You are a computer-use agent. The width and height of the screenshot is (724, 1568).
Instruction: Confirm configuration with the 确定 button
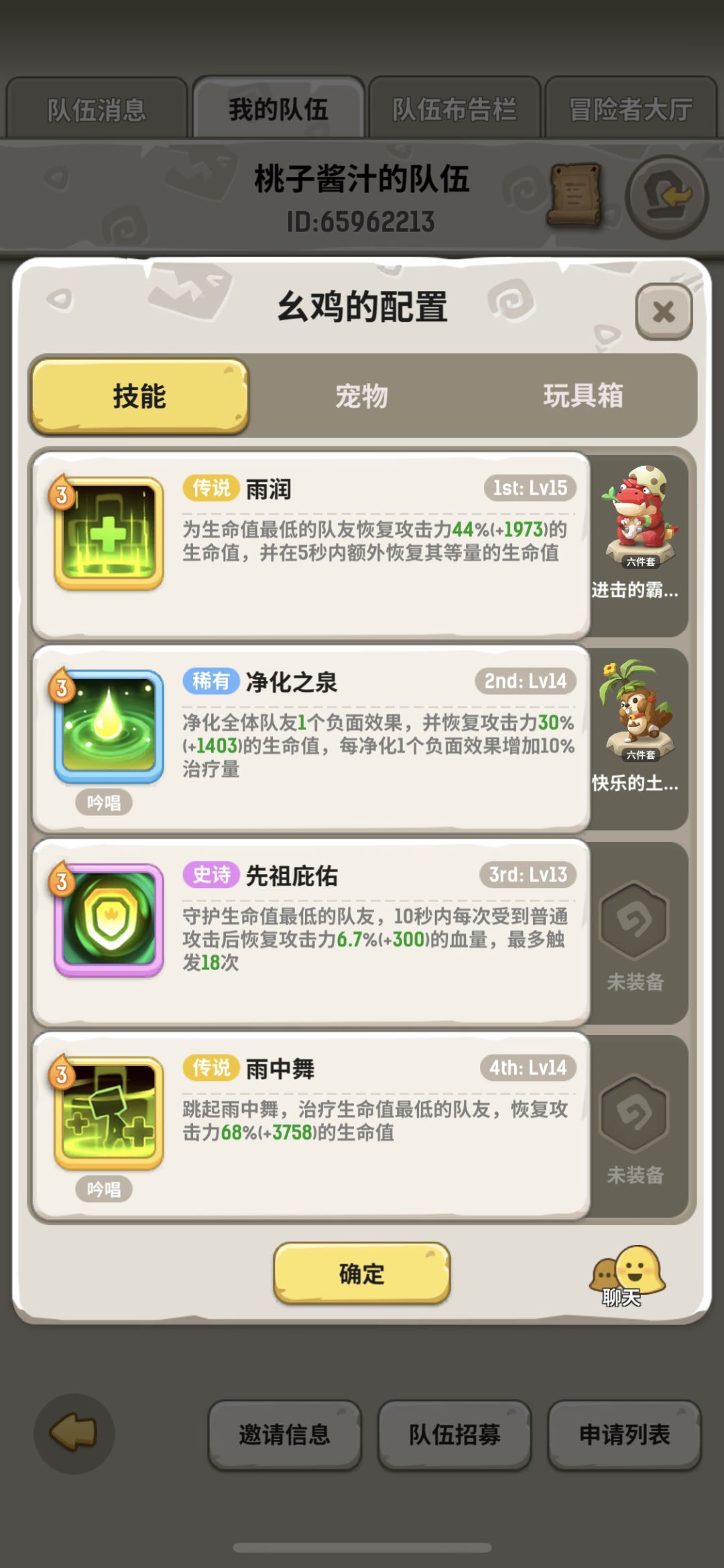click(x=361, y=1274)
